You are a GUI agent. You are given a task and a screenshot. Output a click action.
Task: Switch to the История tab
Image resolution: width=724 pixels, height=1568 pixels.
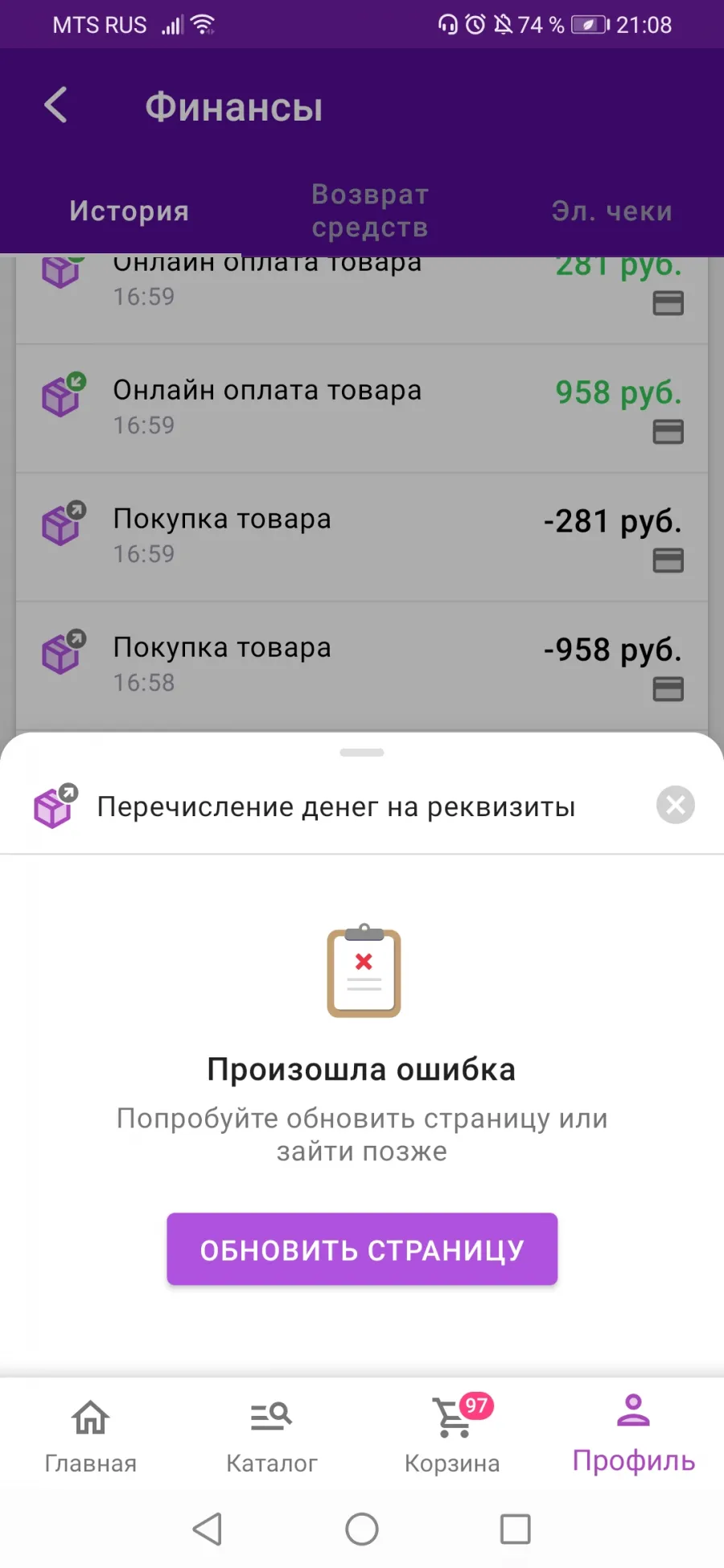pyautogui.click(x=129, y=211)
